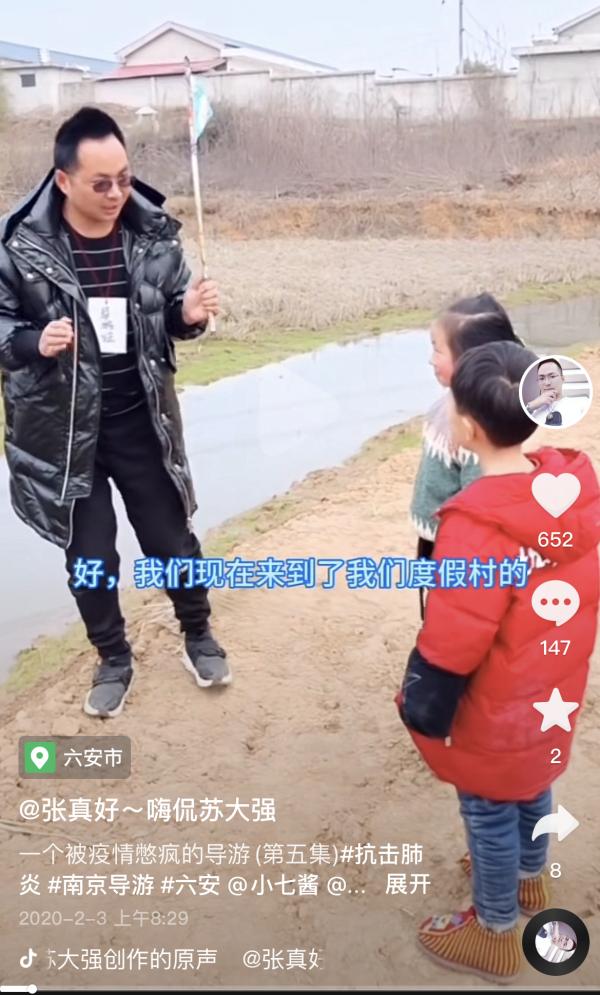Image resolution: width=600 pixels, height=995 pixels.
Task: Open the #六安 hashtag
Action: click(189, 885)
